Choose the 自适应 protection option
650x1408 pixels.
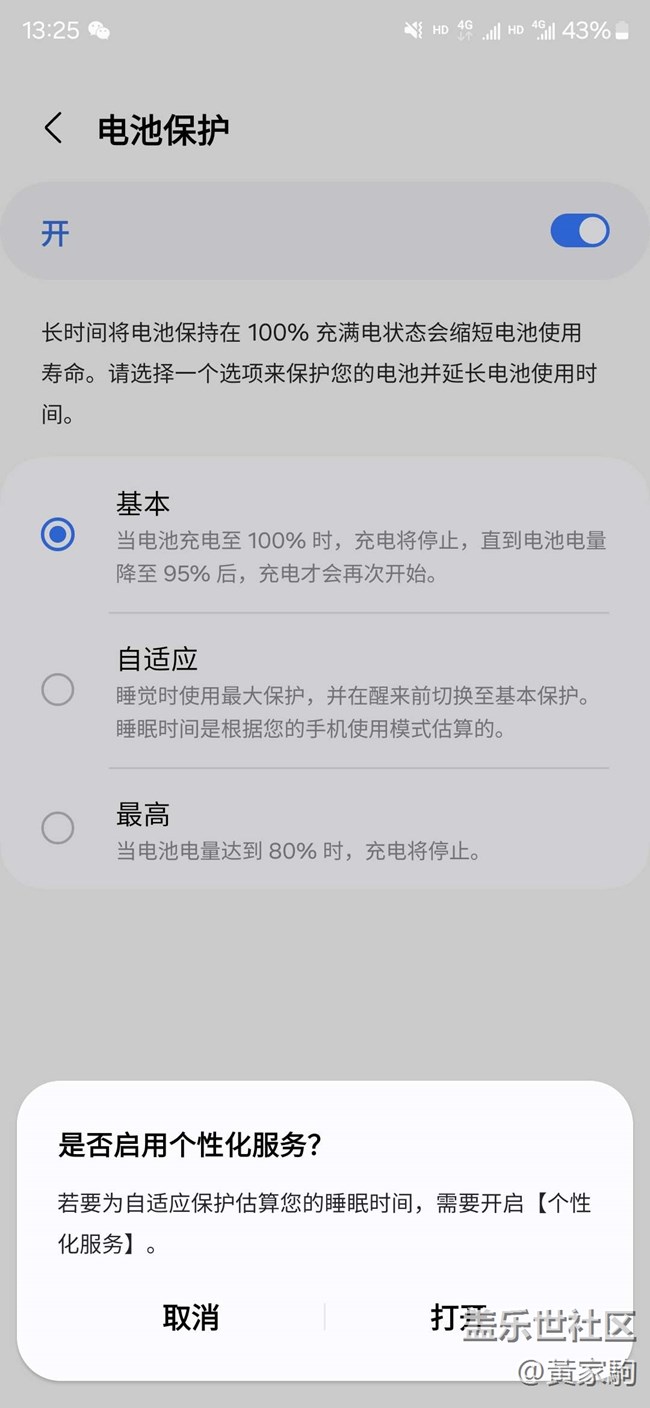click(325, 691)
